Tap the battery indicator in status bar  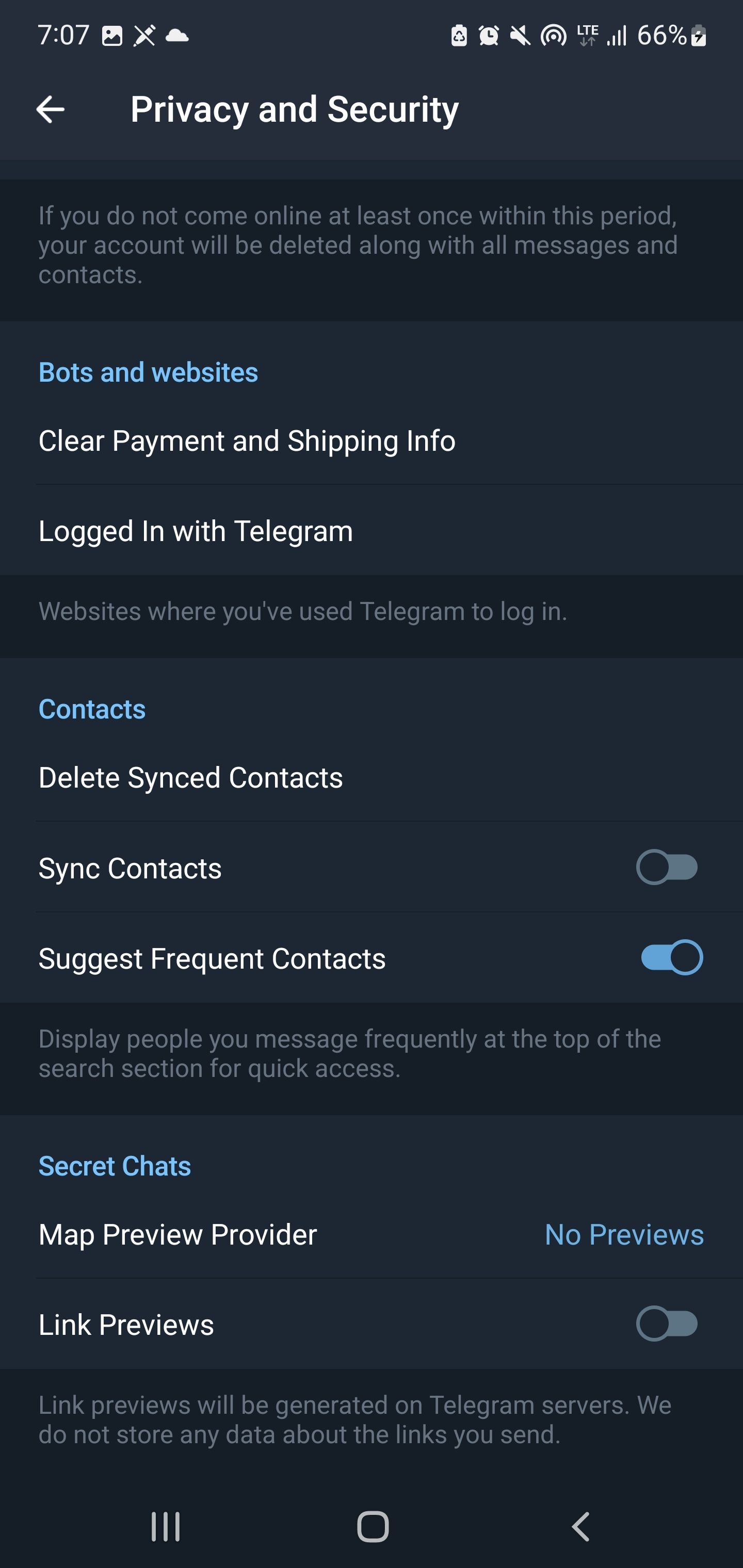(698, 37)
